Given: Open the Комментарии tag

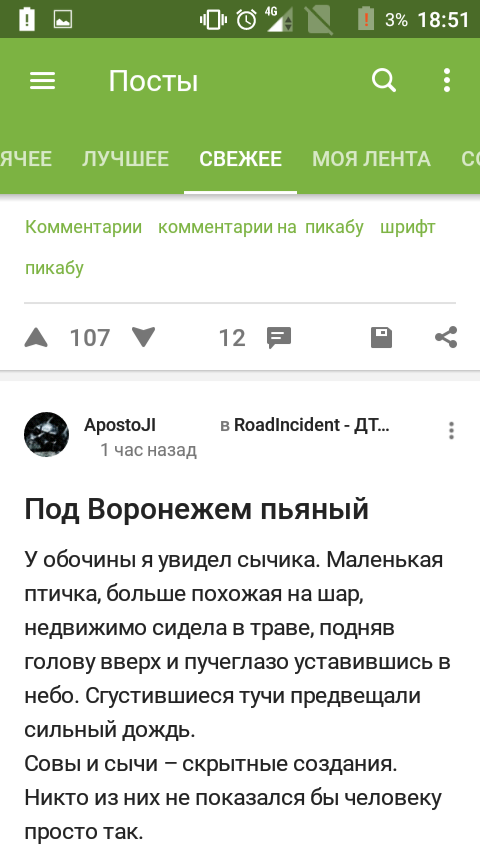Looking at the screenshot, I should pos(83,227).
